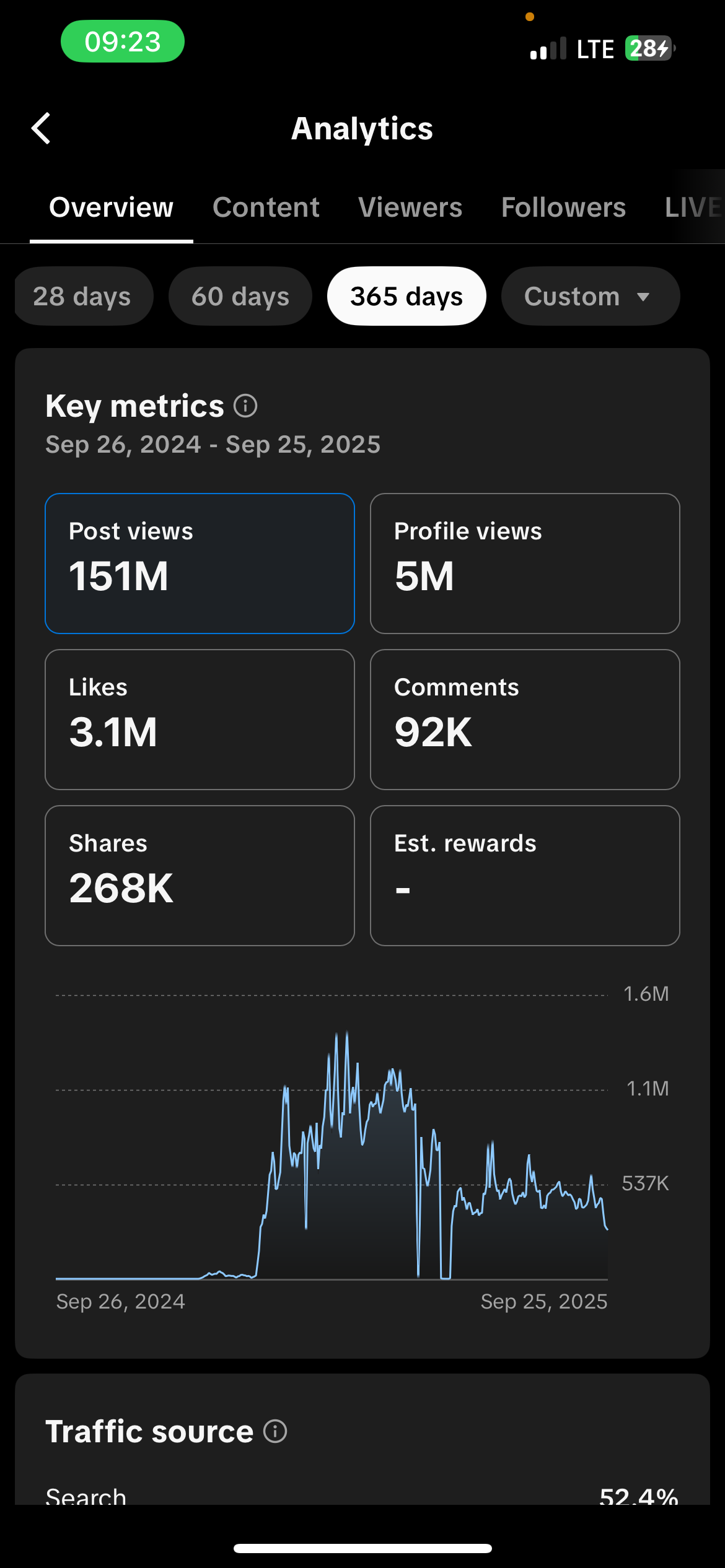
Task: Switch to the Content tab
Action: [x=266, y=207]
